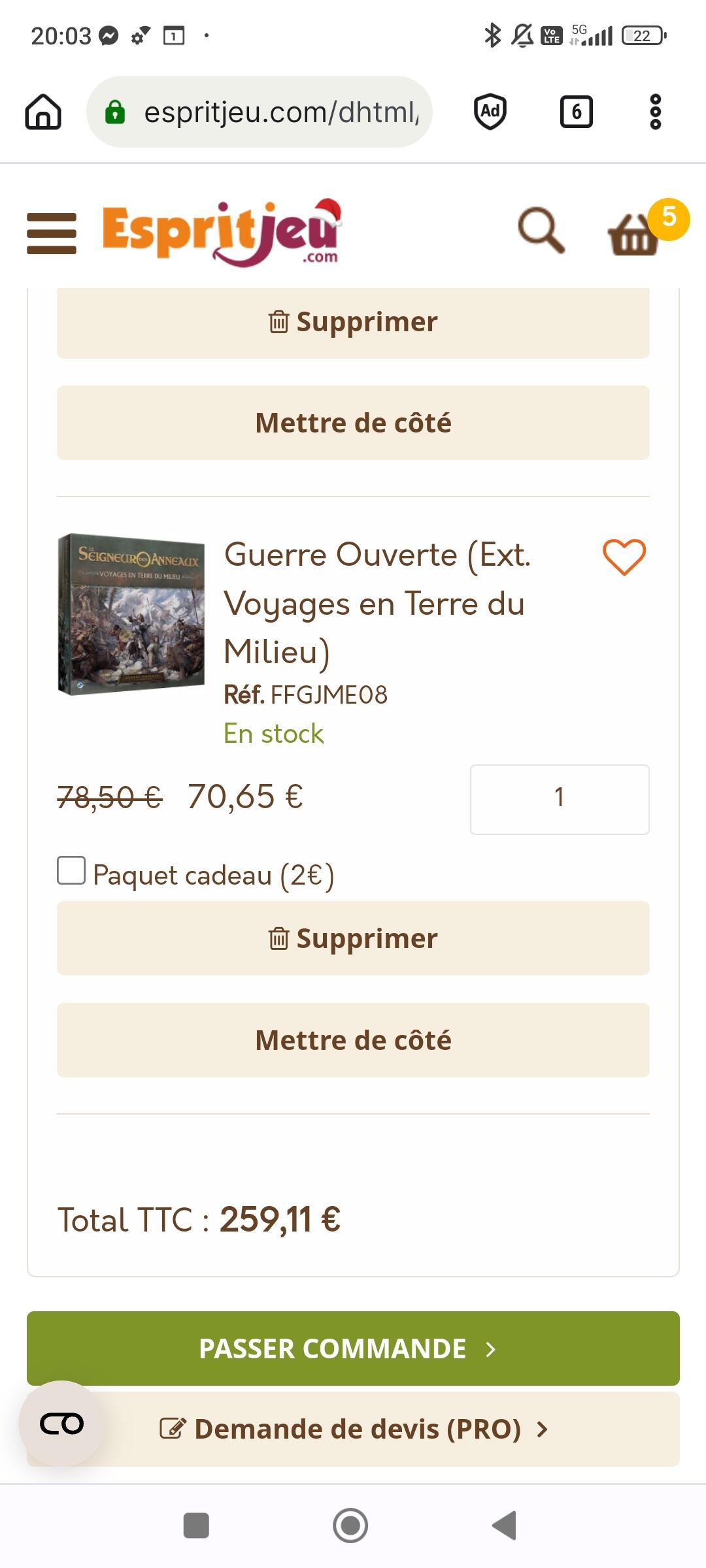Go back with the system back button
Screen dimensions: 706x1568
(x=505, y=1526)
